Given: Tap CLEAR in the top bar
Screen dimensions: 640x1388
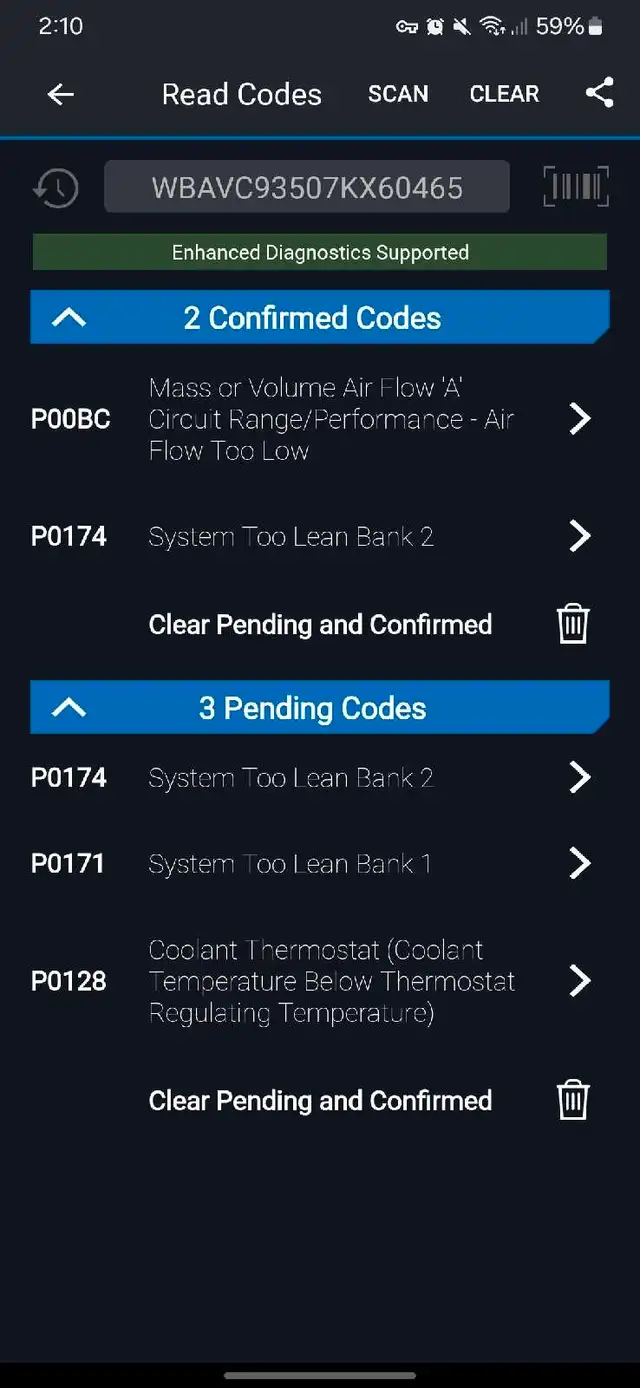Looking at the screenshot, I should (504, 94).
